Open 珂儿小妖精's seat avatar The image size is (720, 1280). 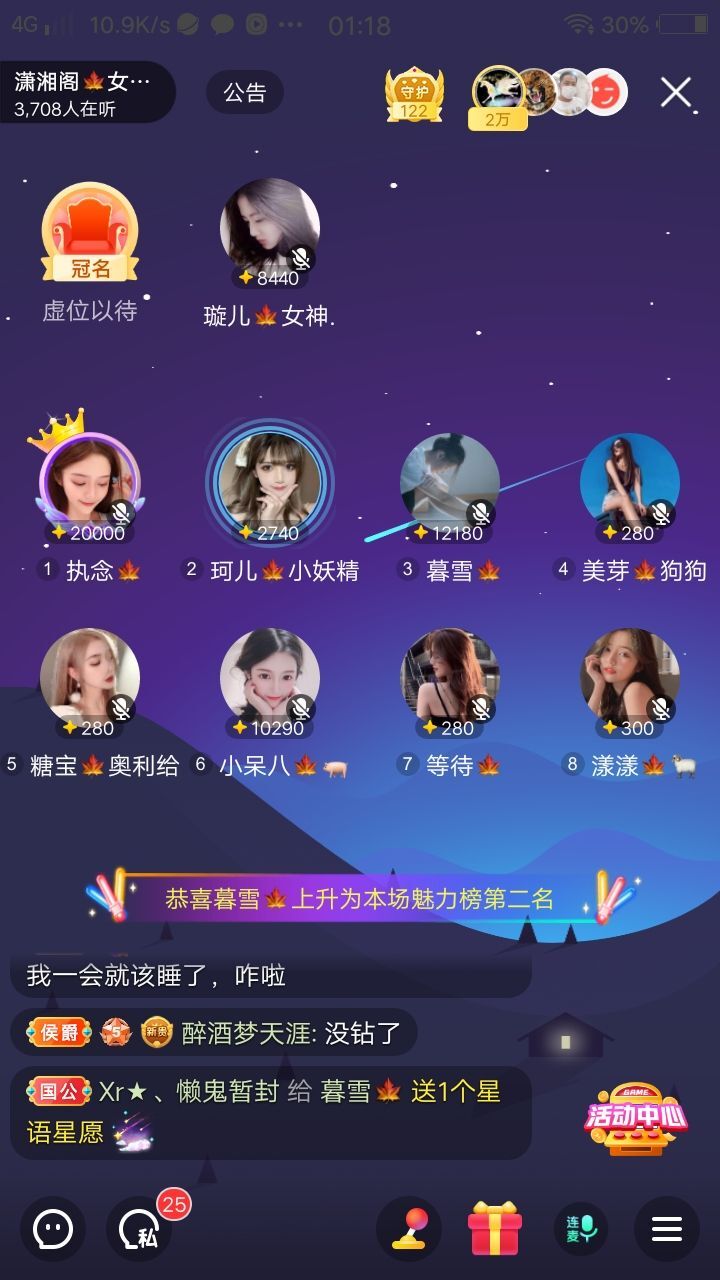270,481
